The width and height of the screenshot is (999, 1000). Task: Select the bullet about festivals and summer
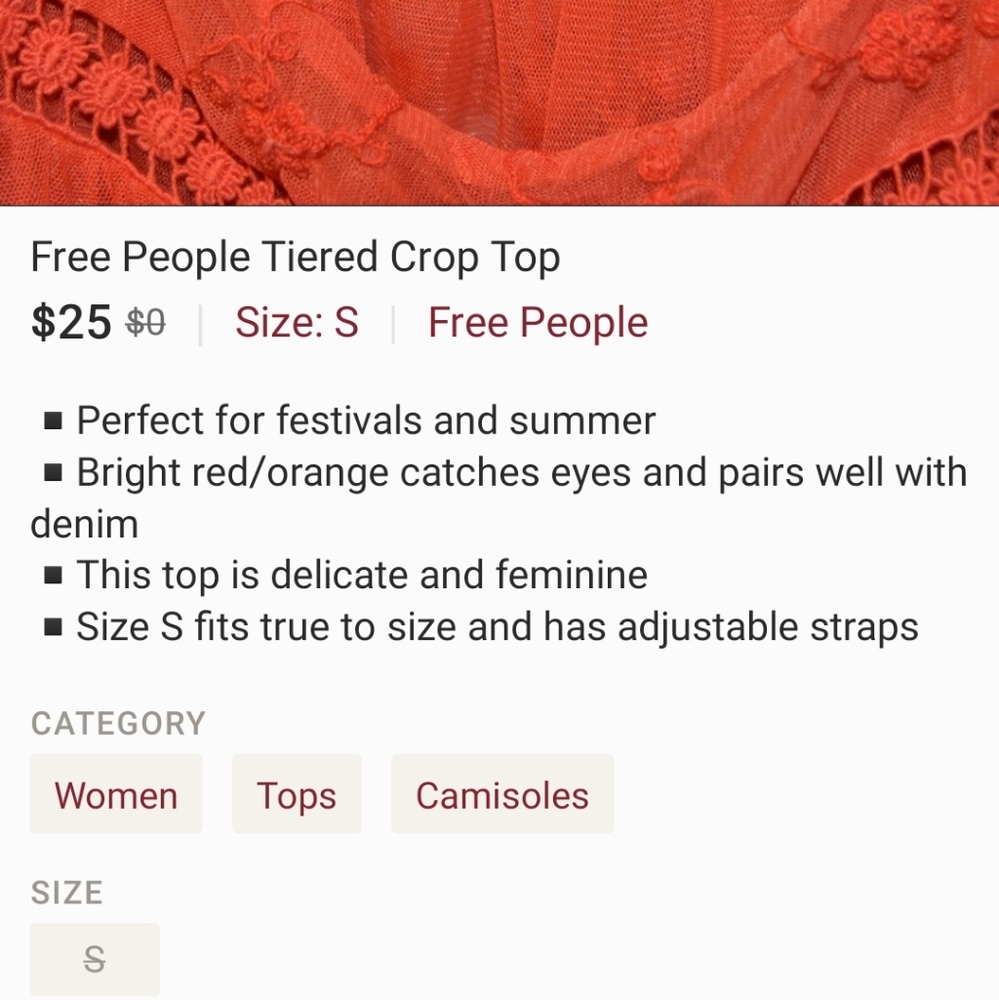pos(364,420)
